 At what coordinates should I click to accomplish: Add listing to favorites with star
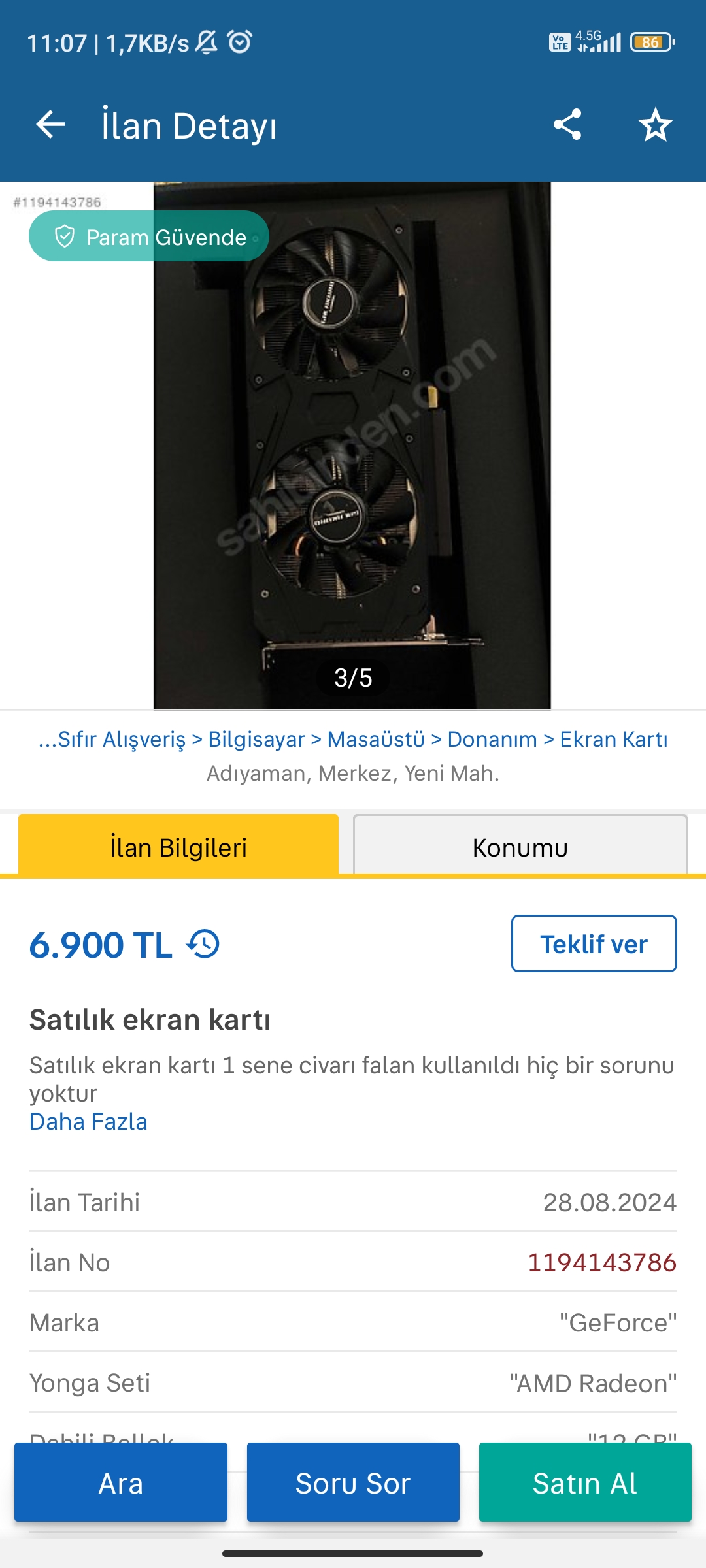click(x=655, y=125)
